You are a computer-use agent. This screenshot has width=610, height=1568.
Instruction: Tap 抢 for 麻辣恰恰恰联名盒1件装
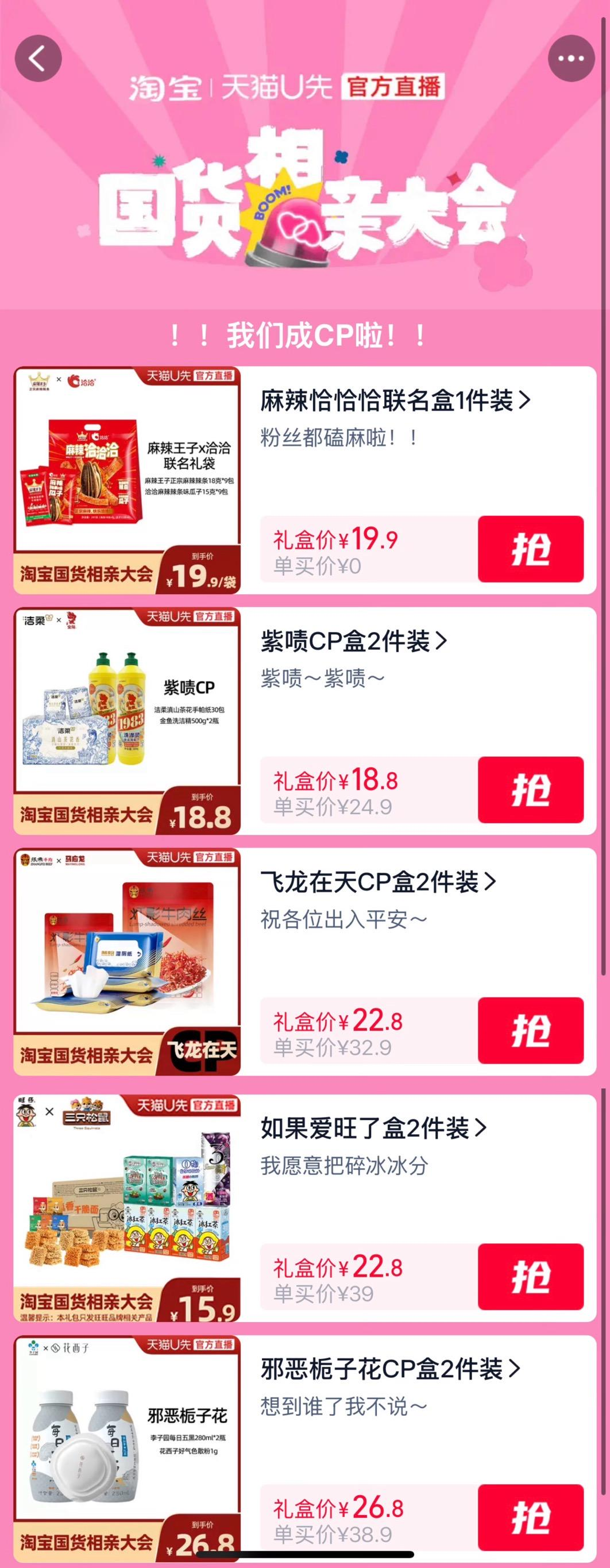click(x=530, y=549)
